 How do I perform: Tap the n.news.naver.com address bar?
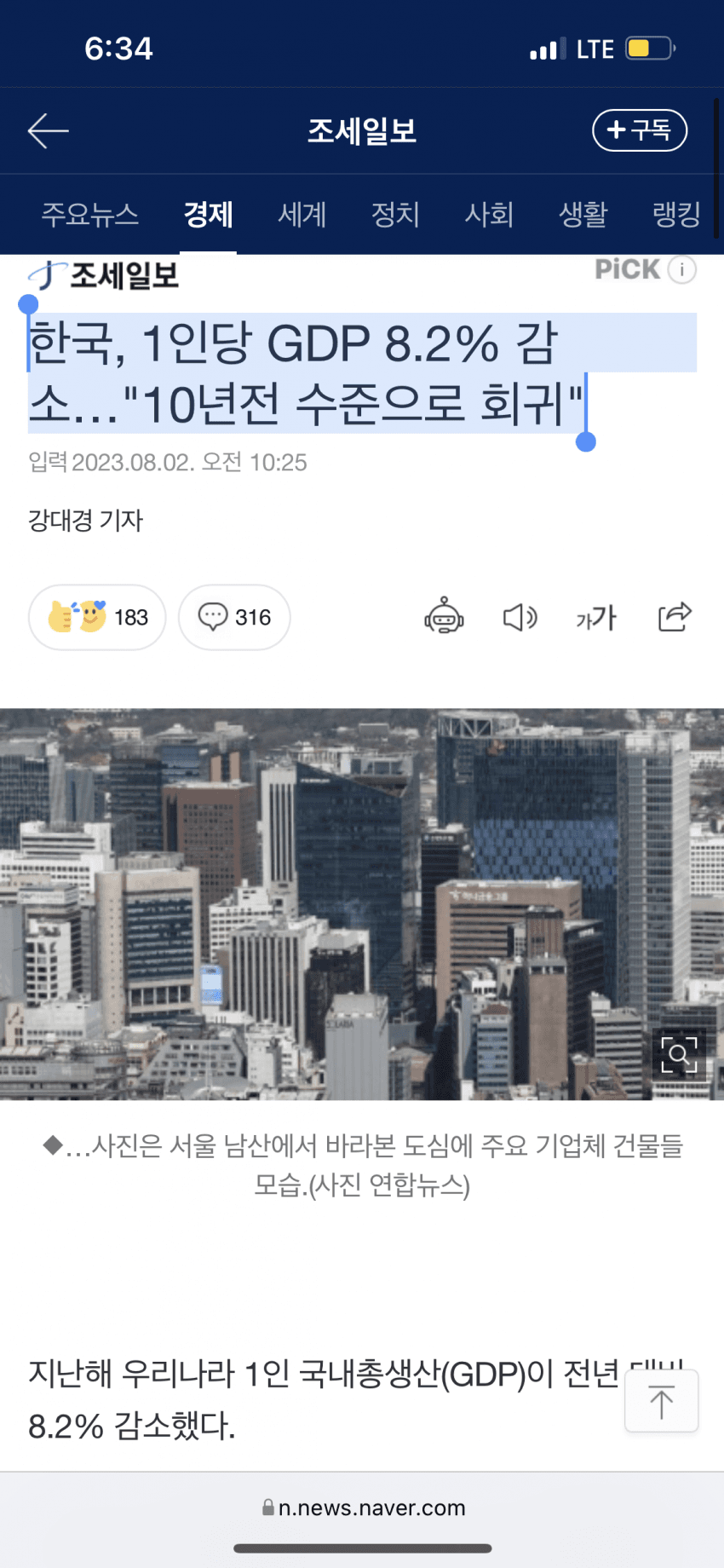[x=363, y=1507]
